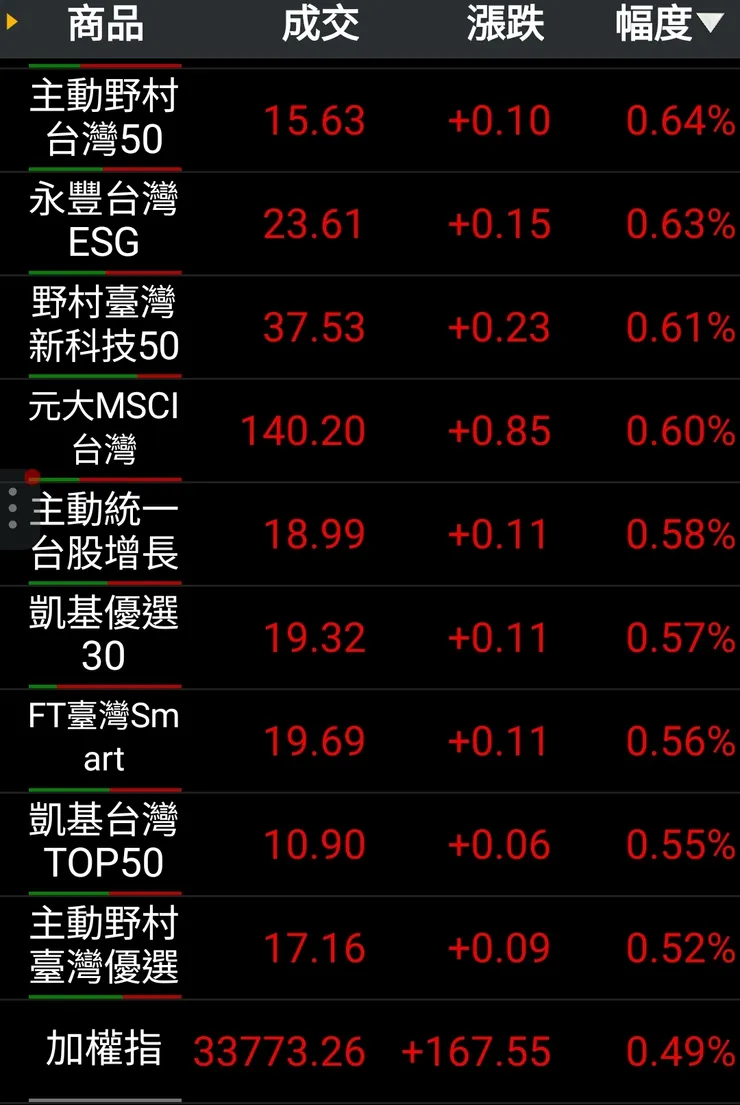Image resolution: width=740 pixels, height=1105 pixels.
Task: Tap the side panel handle with three dots
Action: click(x=13, y=509)
